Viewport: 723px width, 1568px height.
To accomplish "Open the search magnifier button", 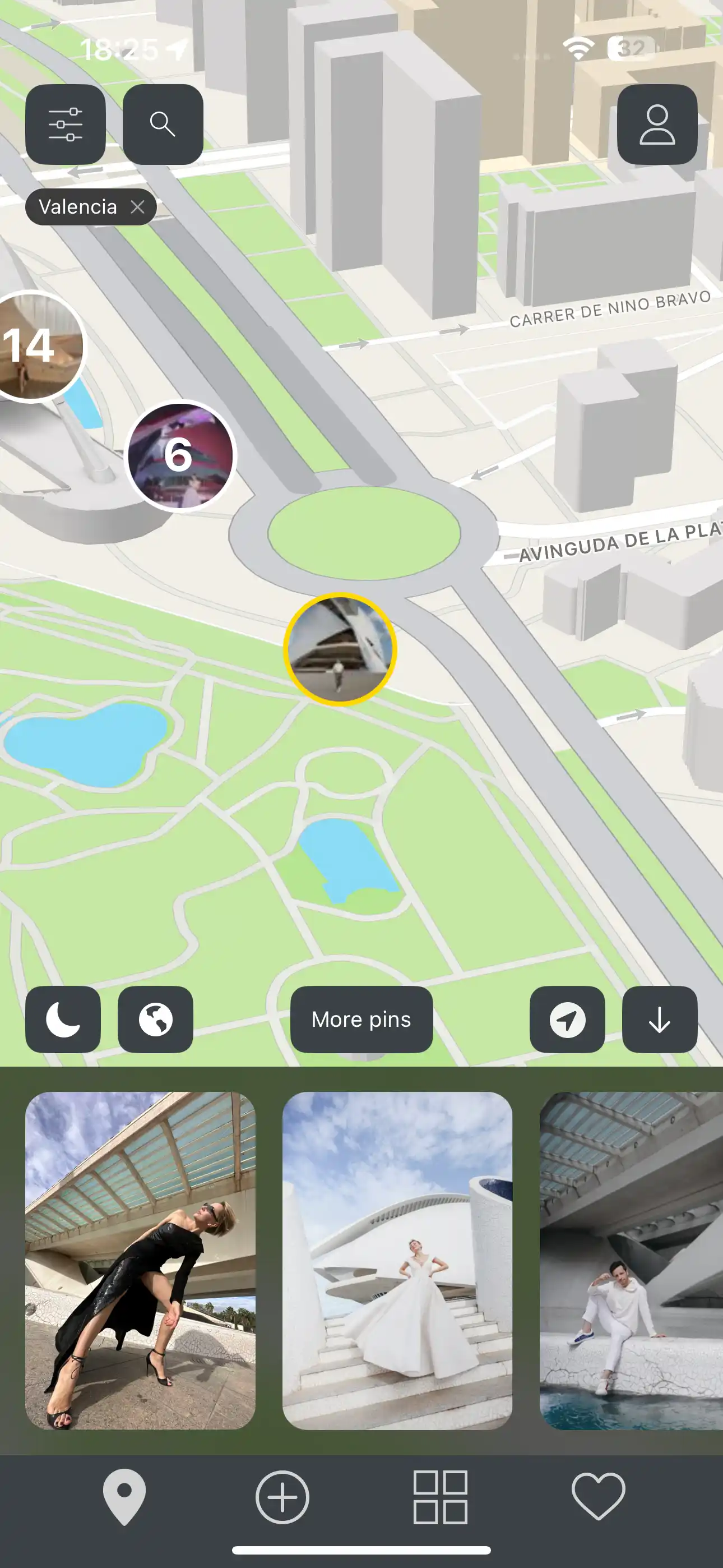I will (163, 124).
